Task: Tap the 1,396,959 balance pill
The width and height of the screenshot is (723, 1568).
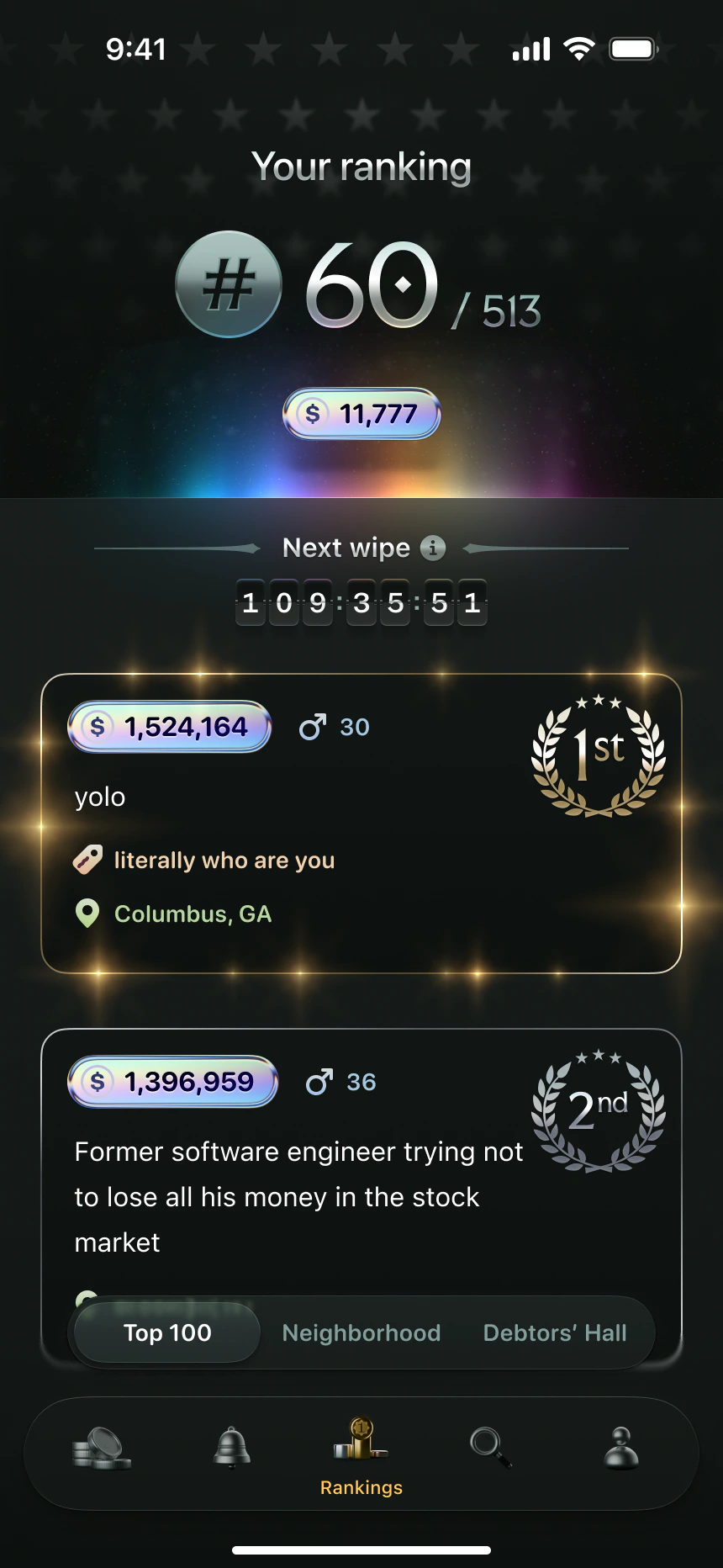Action: pos(172,1082)
